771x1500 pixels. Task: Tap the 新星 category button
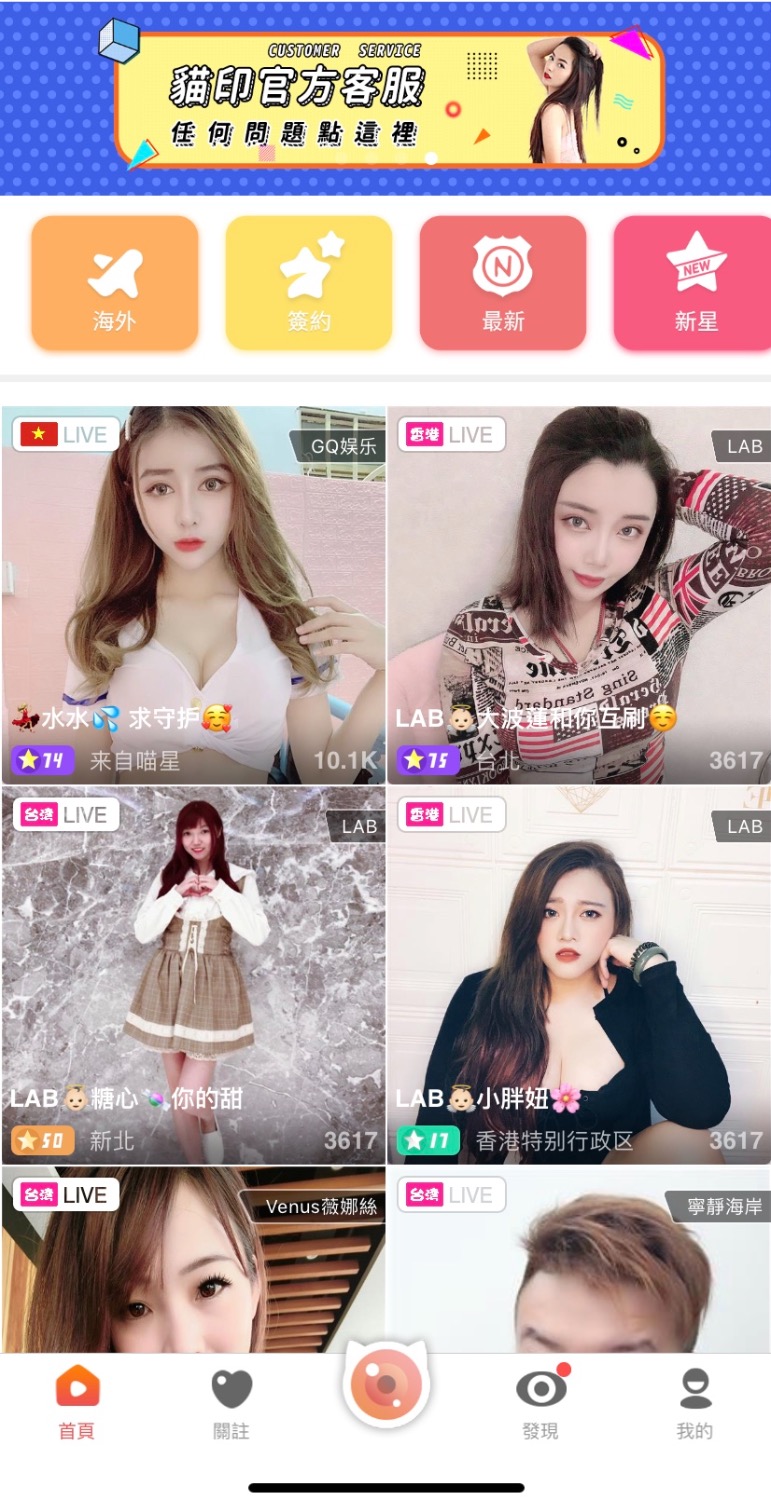(x=694, y=283)
